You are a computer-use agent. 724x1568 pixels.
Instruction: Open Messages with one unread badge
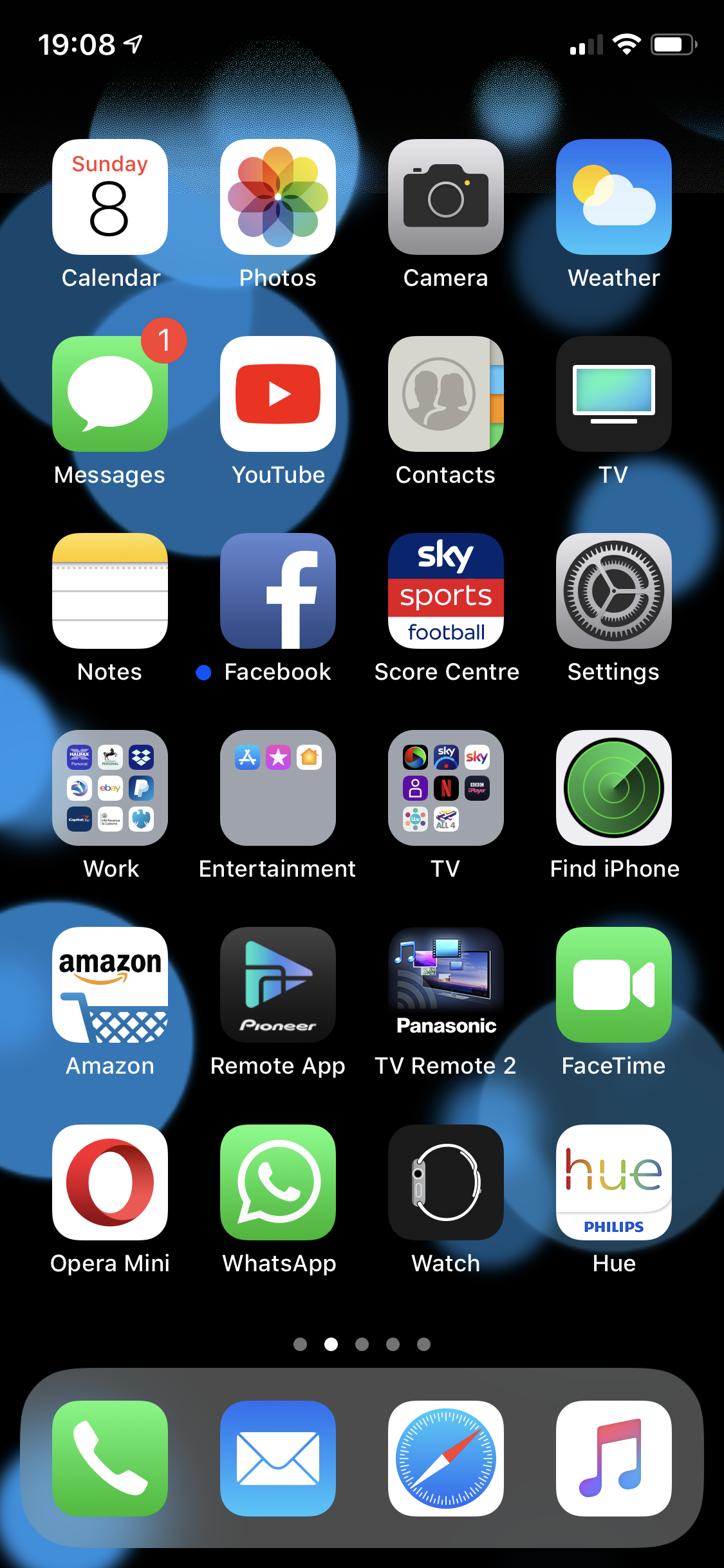point(110,394)
